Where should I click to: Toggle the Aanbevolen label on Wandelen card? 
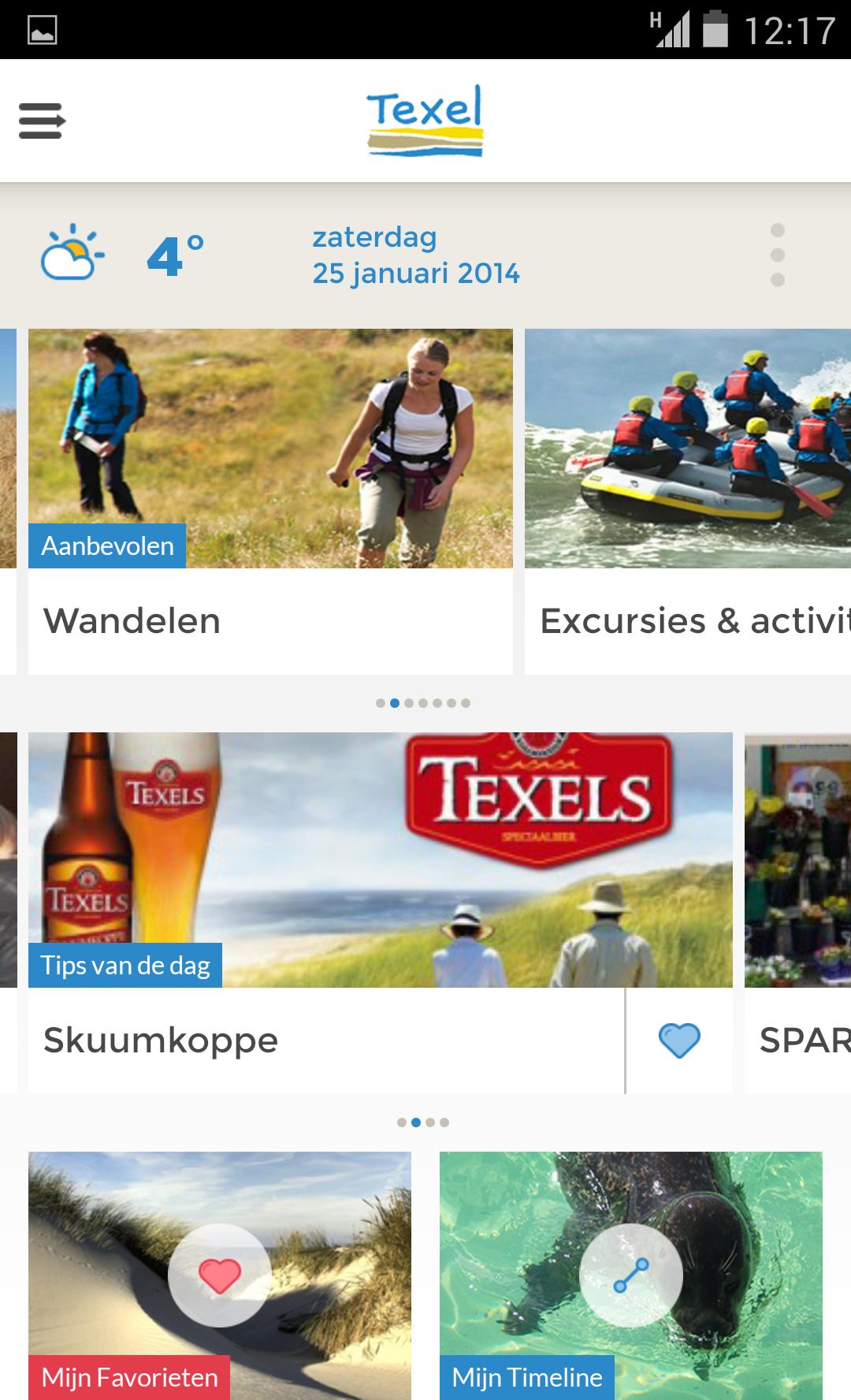point(107,545)
